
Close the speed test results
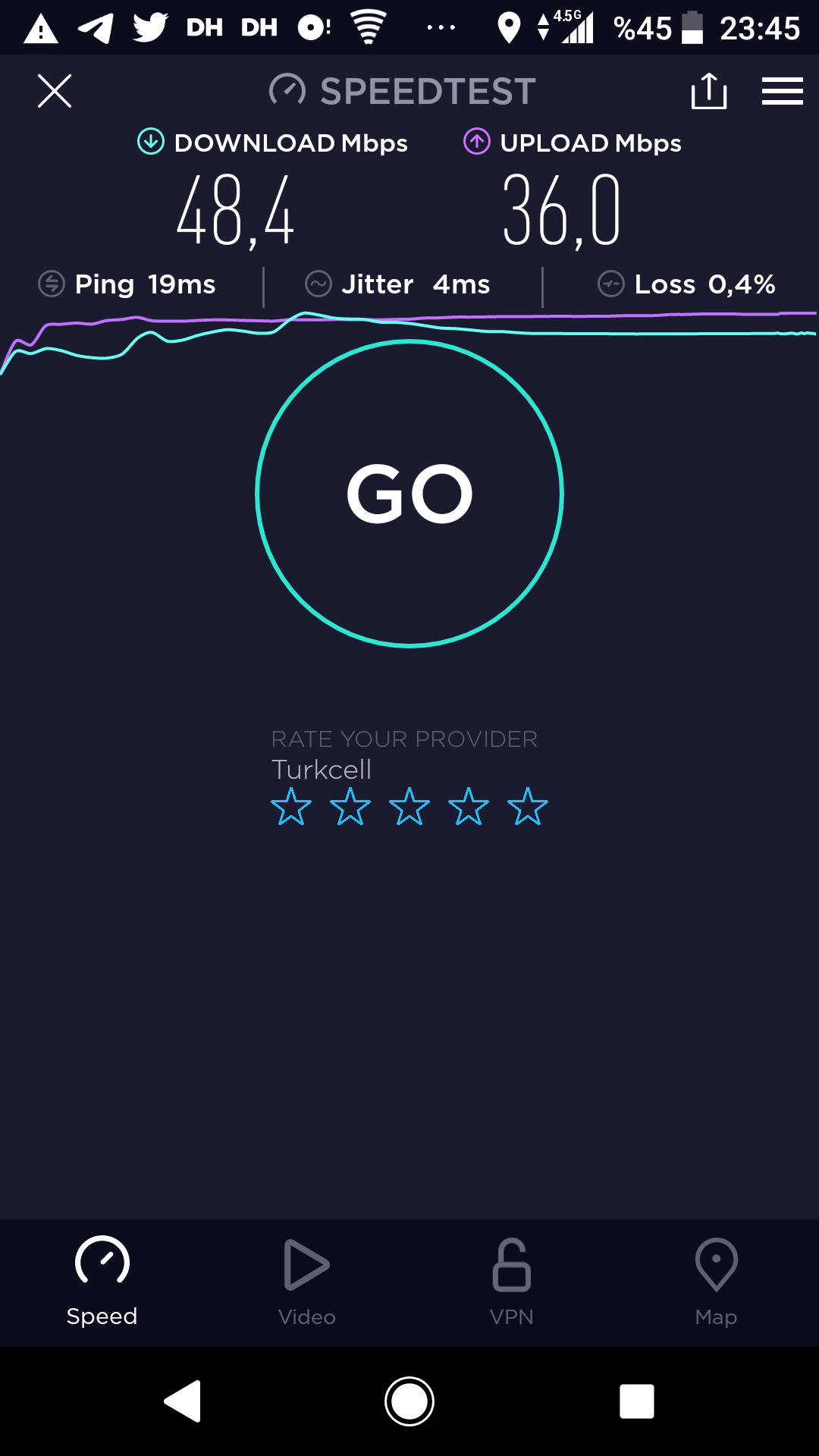55,91
